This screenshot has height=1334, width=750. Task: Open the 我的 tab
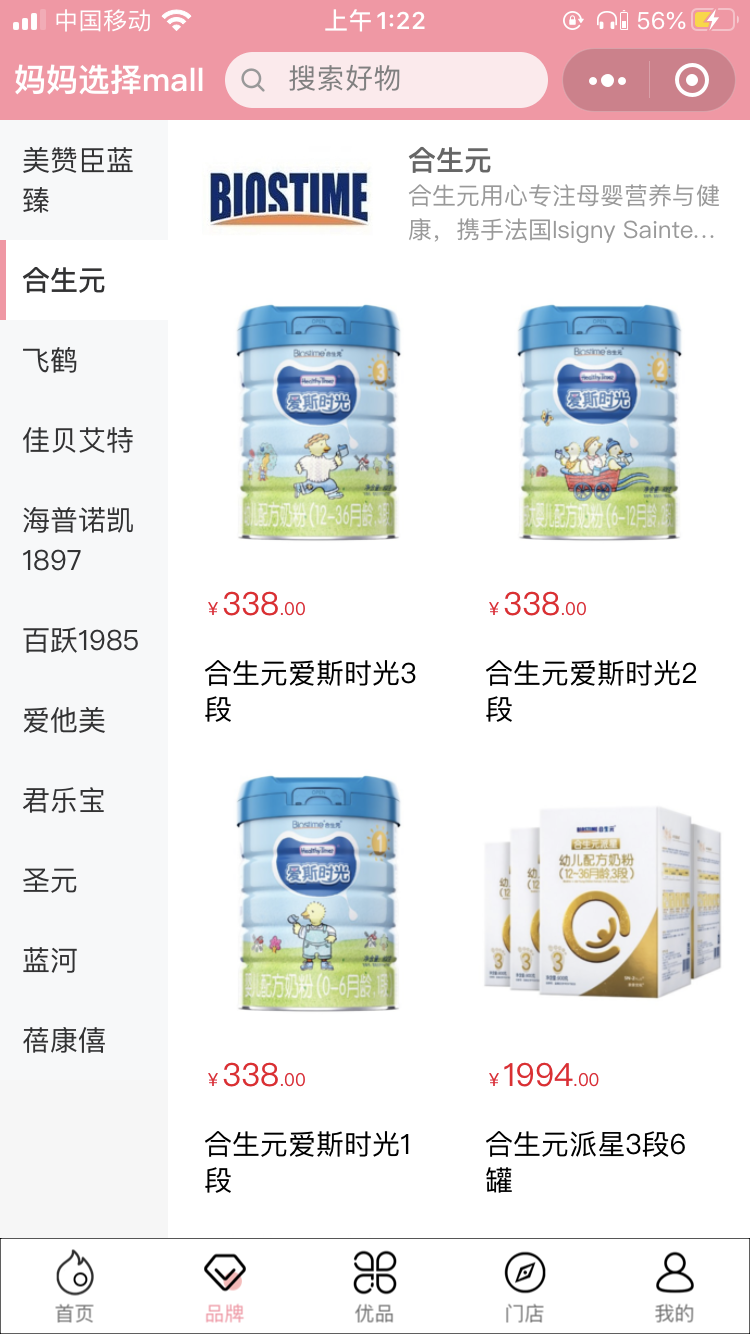(x=675, y=1287)
